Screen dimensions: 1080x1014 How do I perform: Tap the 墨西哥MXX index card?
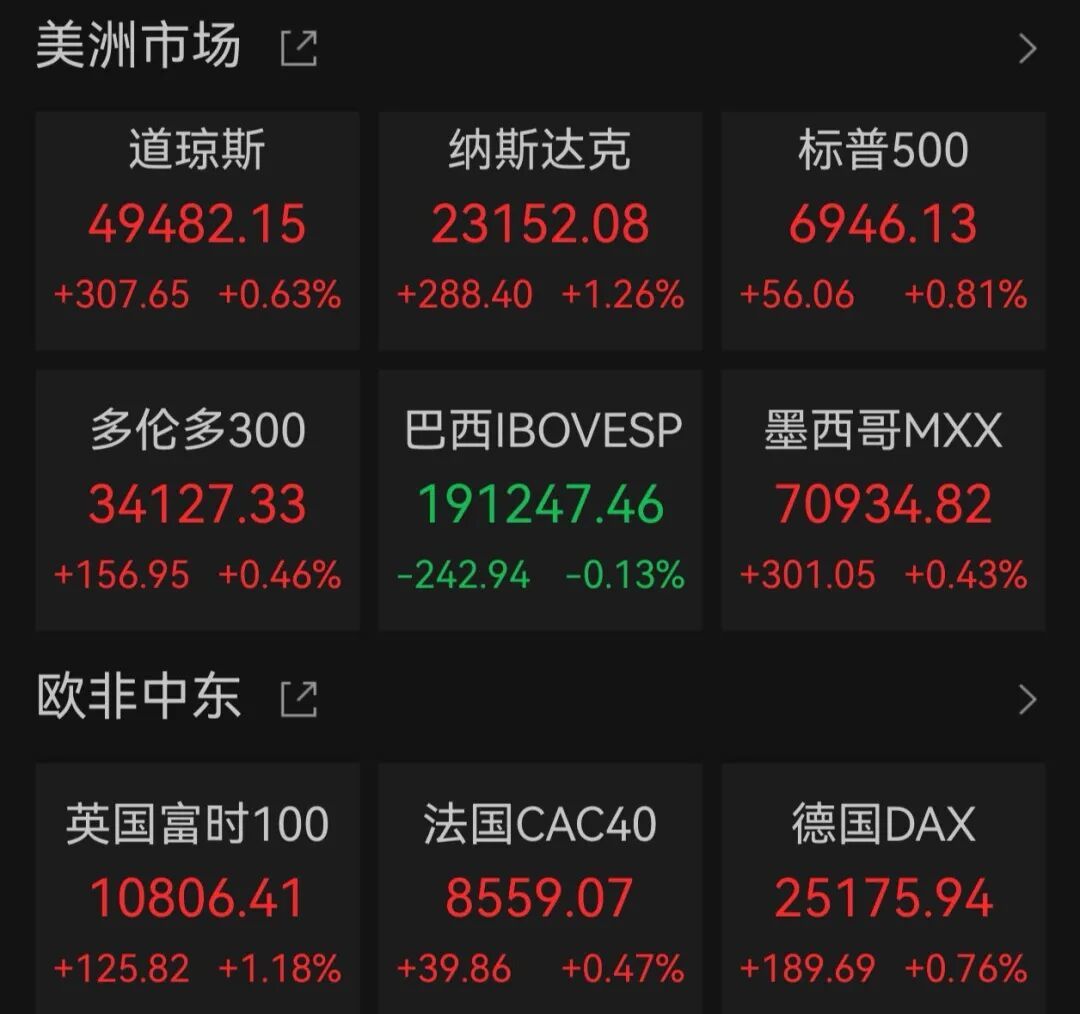pos(883,500)
